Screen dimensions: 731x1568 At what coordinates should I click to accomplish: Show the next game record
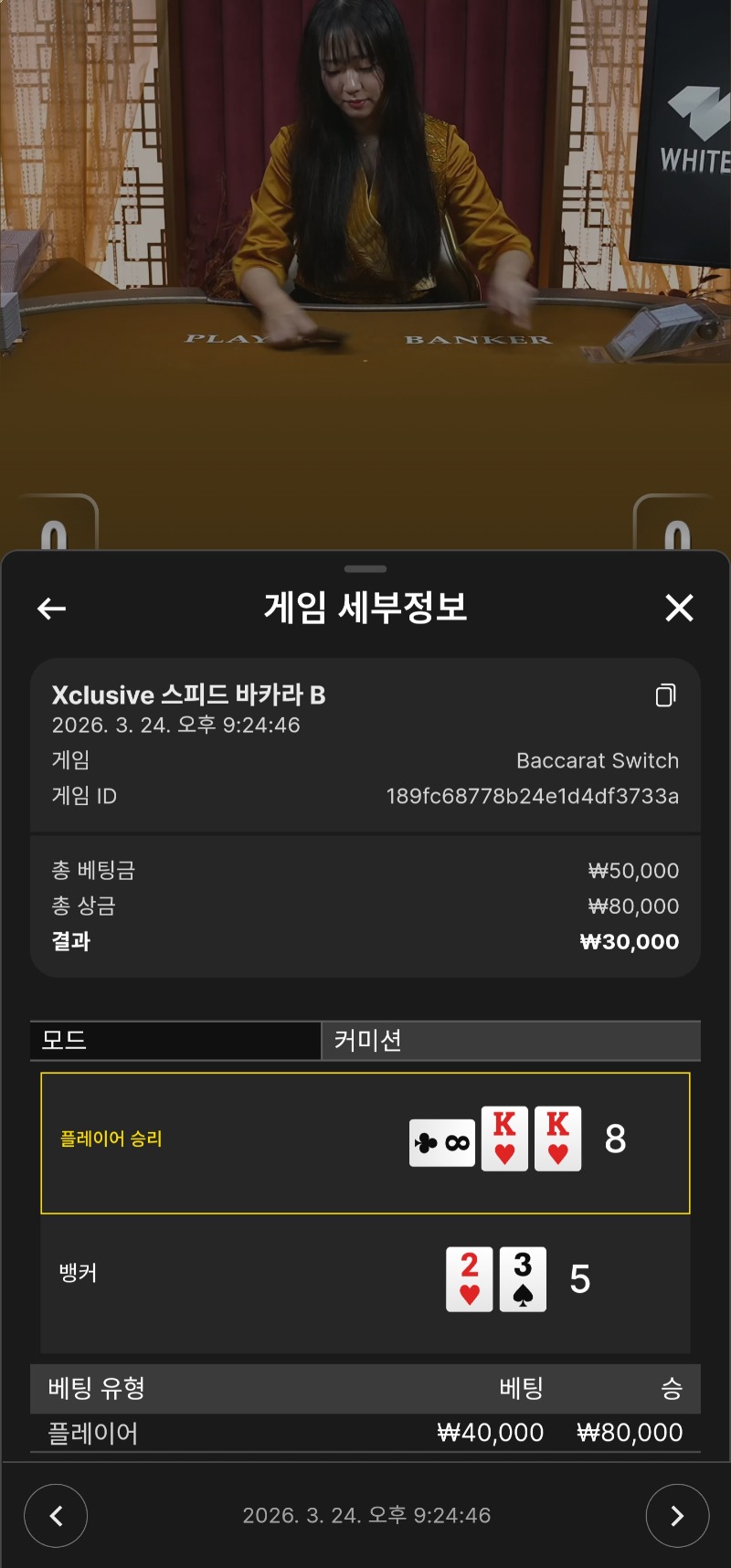point(677,1516)
